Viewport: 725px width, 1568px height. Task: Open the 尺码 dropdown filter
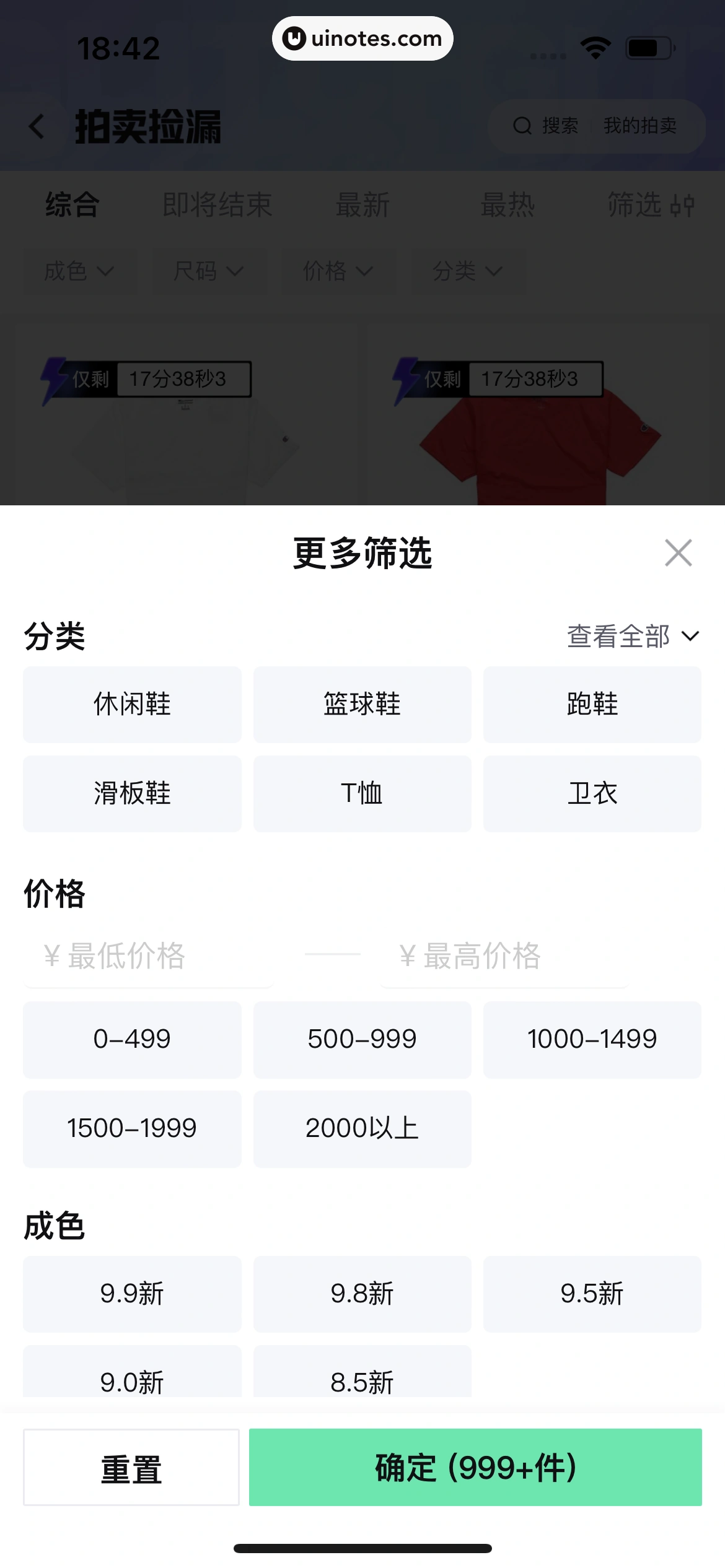pos(209,271)
